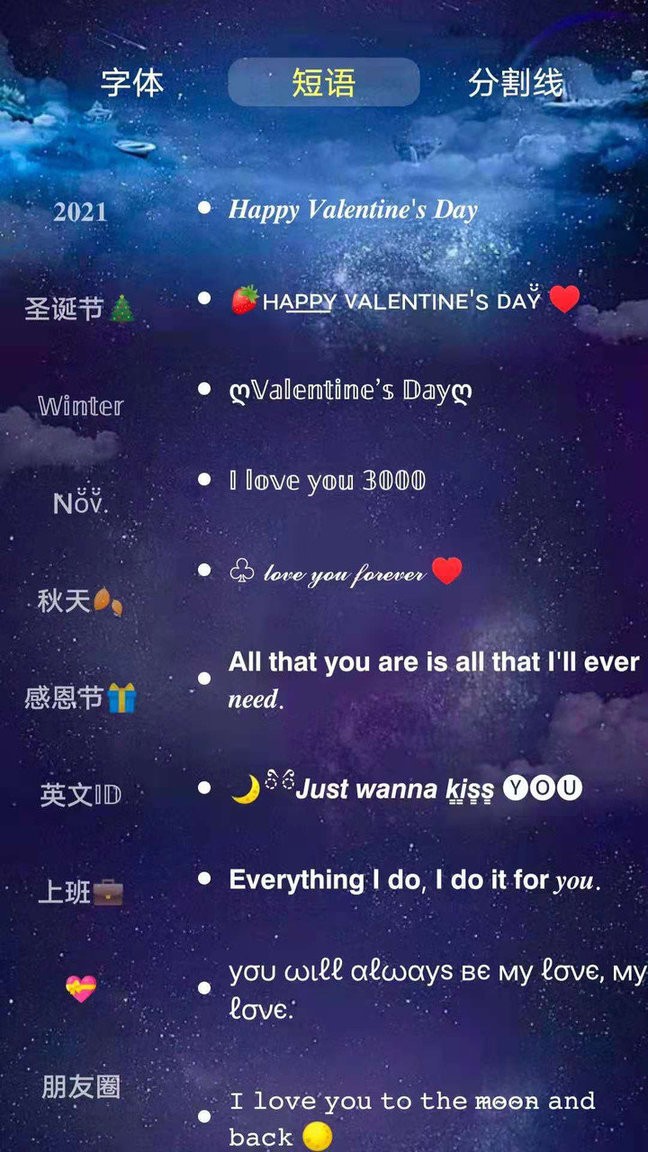
Task: Pick the phrase I love you 3000
Action: click(x=328, y=481)
